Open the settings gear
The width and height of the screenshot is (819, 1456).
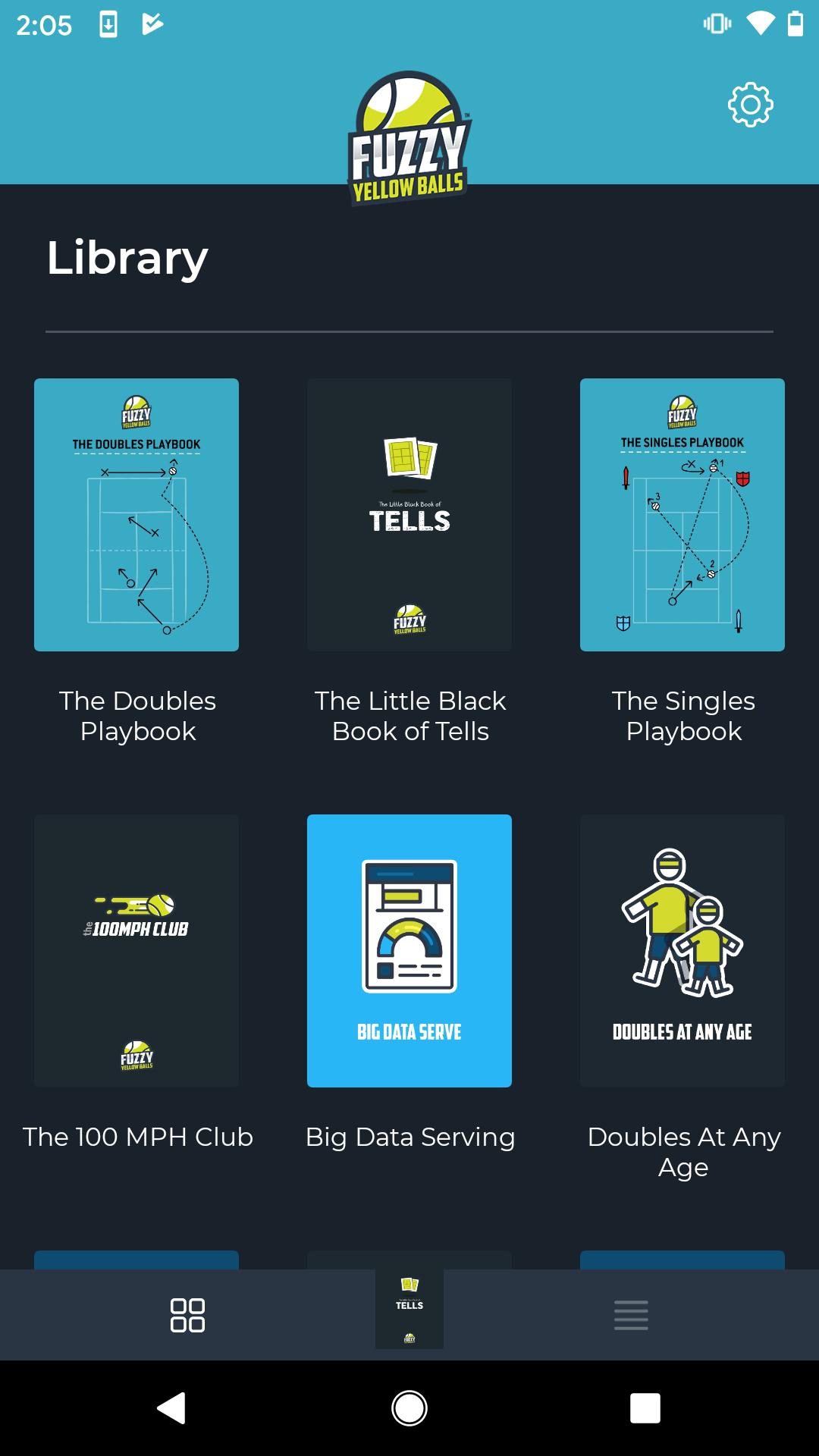pos(750,105)
